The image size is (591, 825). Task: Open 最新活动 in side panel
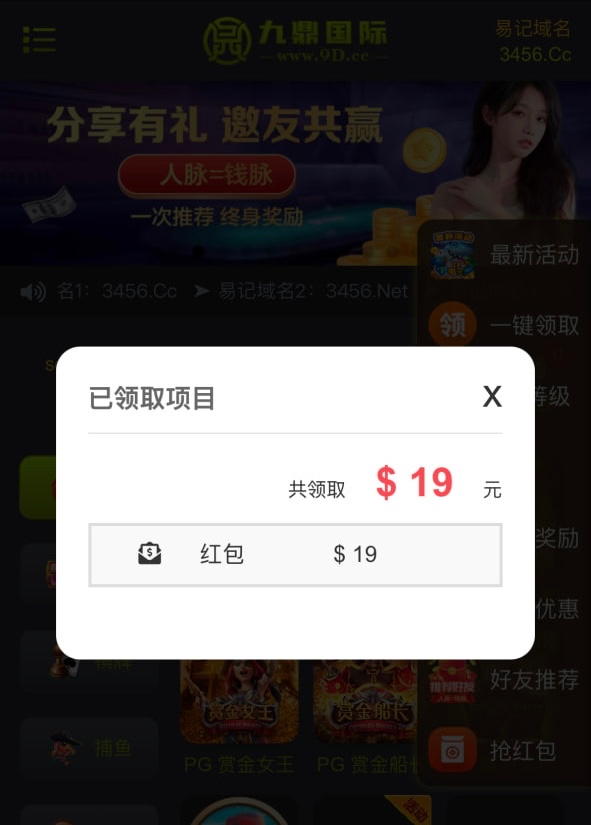(x=504, y=255)
